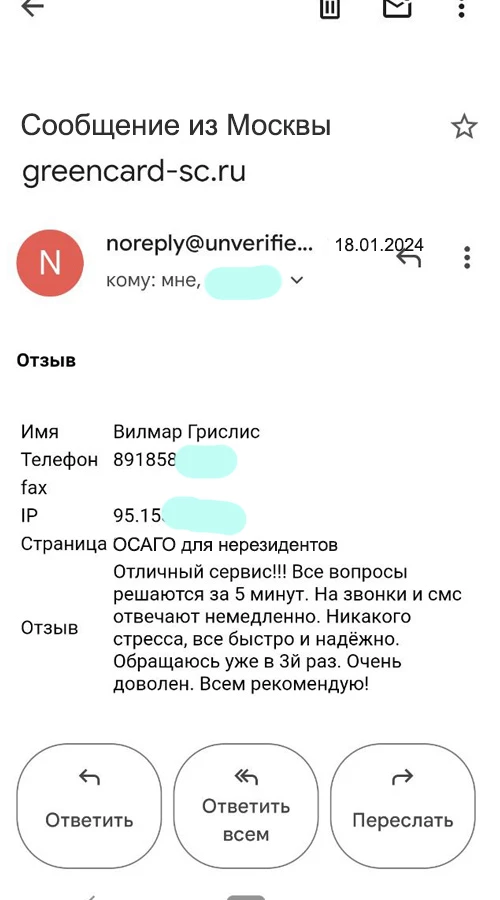Go back to the inbox

click(x=32, y=7)
